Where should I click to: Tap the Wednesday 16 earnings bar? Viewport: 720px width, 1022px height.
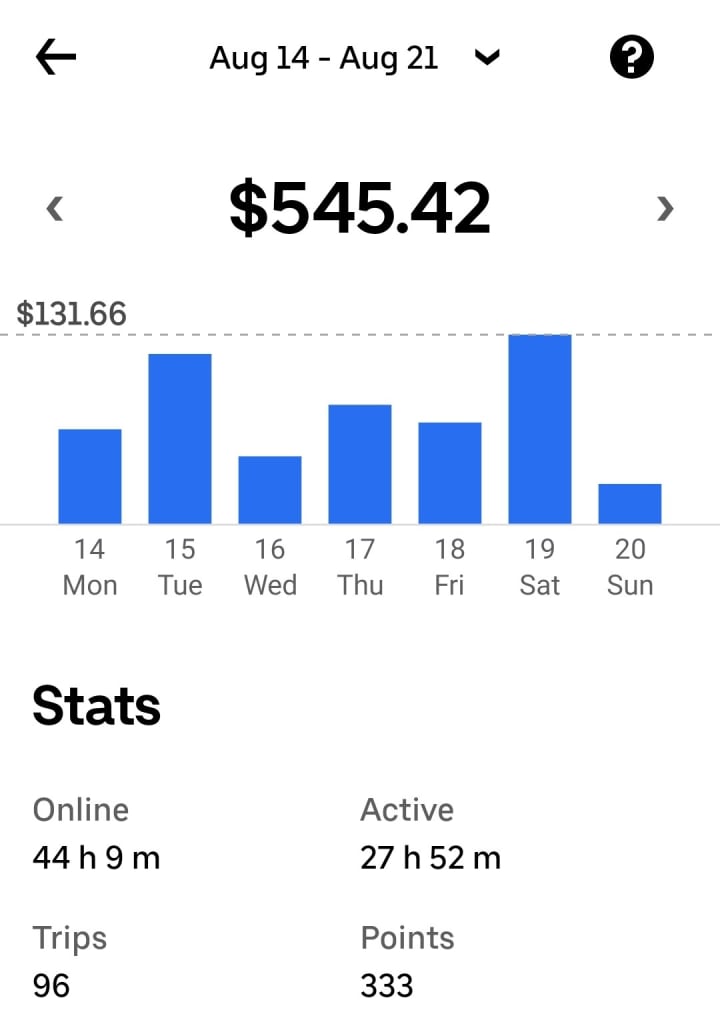coord(270,490)
